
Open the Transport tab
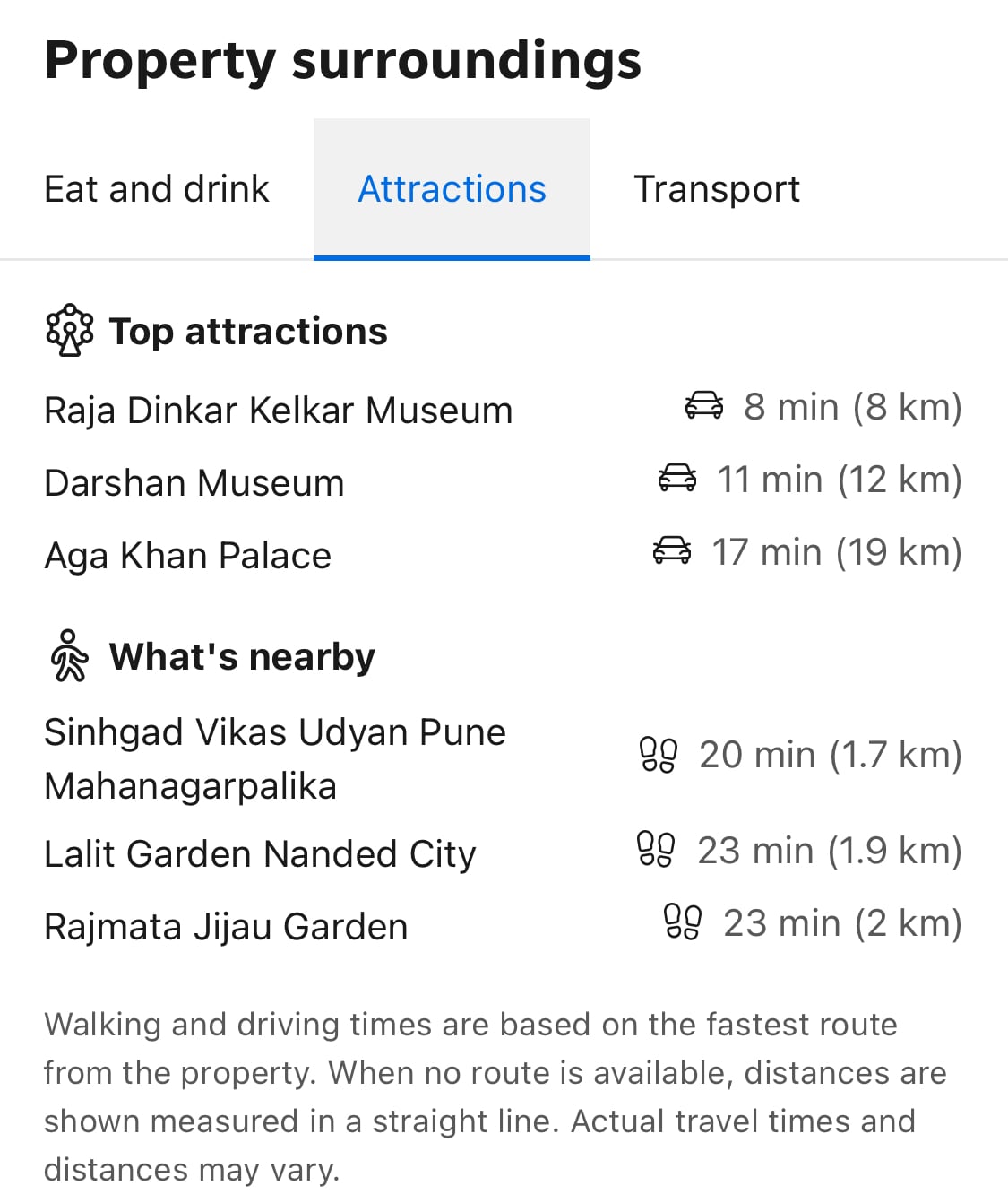click(717, 189)
